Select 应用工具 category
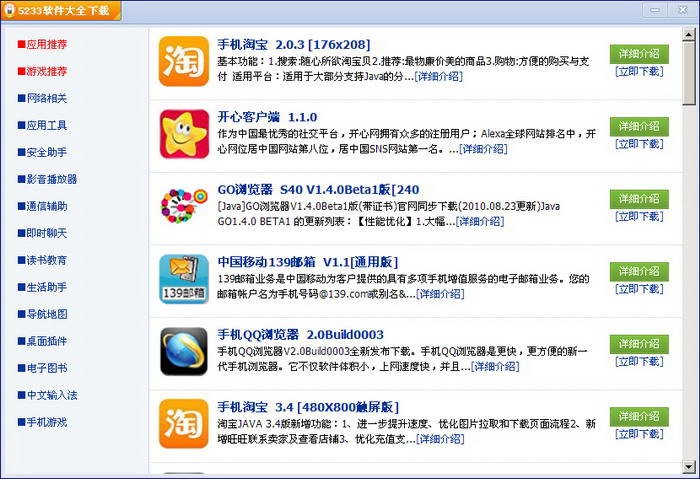The width and height of the screenshot is (700, 479). click(47, 125)
